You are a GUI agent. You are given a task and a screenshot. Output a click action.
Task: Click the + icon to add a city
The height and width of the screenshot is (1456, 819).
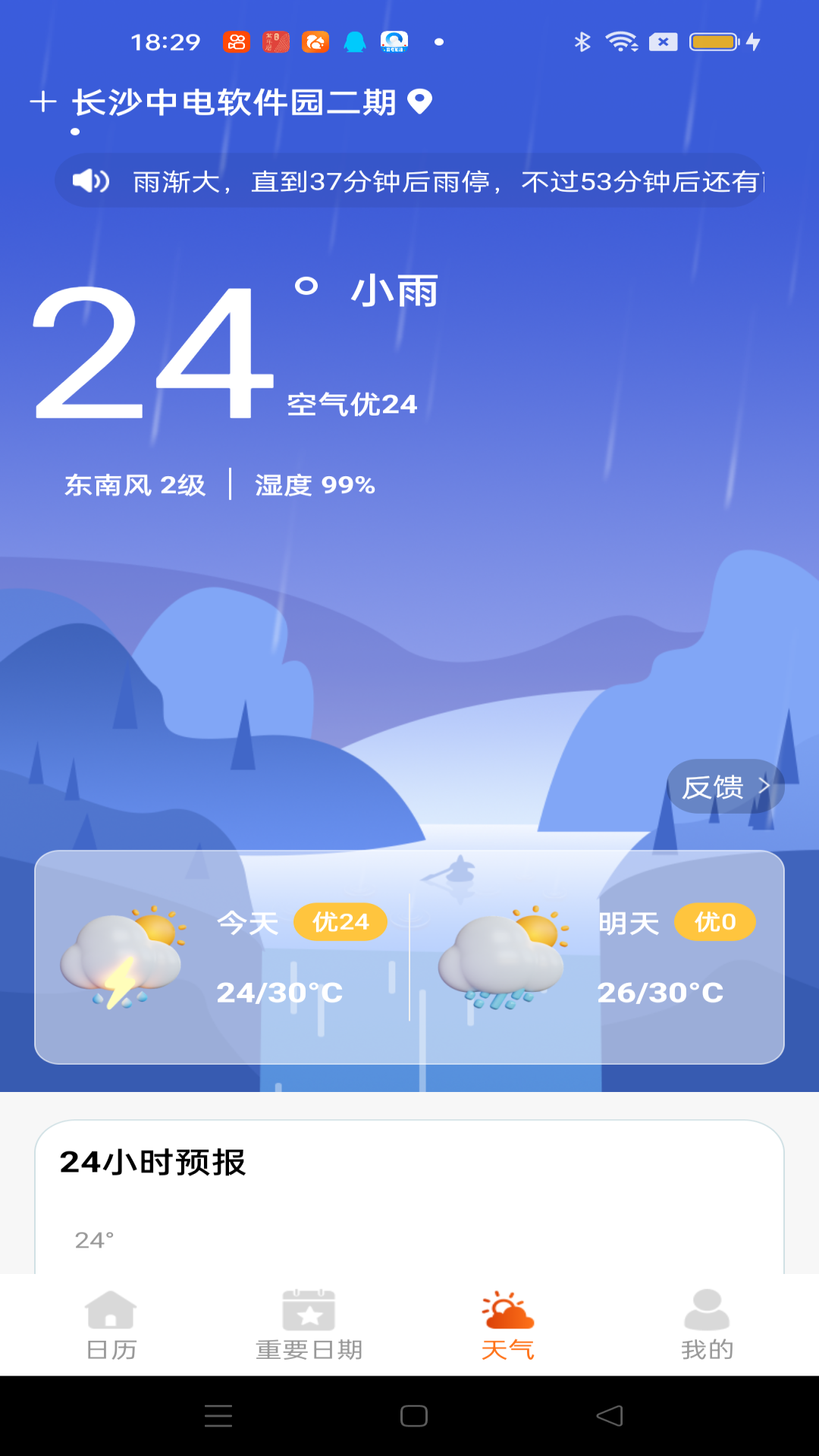tap(43, 101)
